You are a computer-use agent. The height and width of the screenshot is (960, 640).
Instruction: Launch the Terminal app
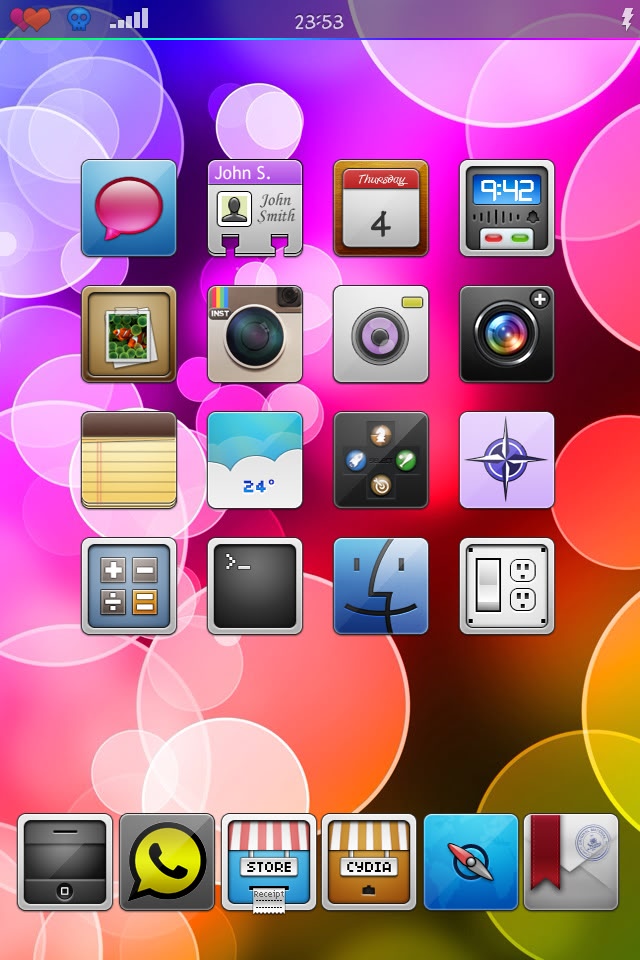click(x=255, y=586)
